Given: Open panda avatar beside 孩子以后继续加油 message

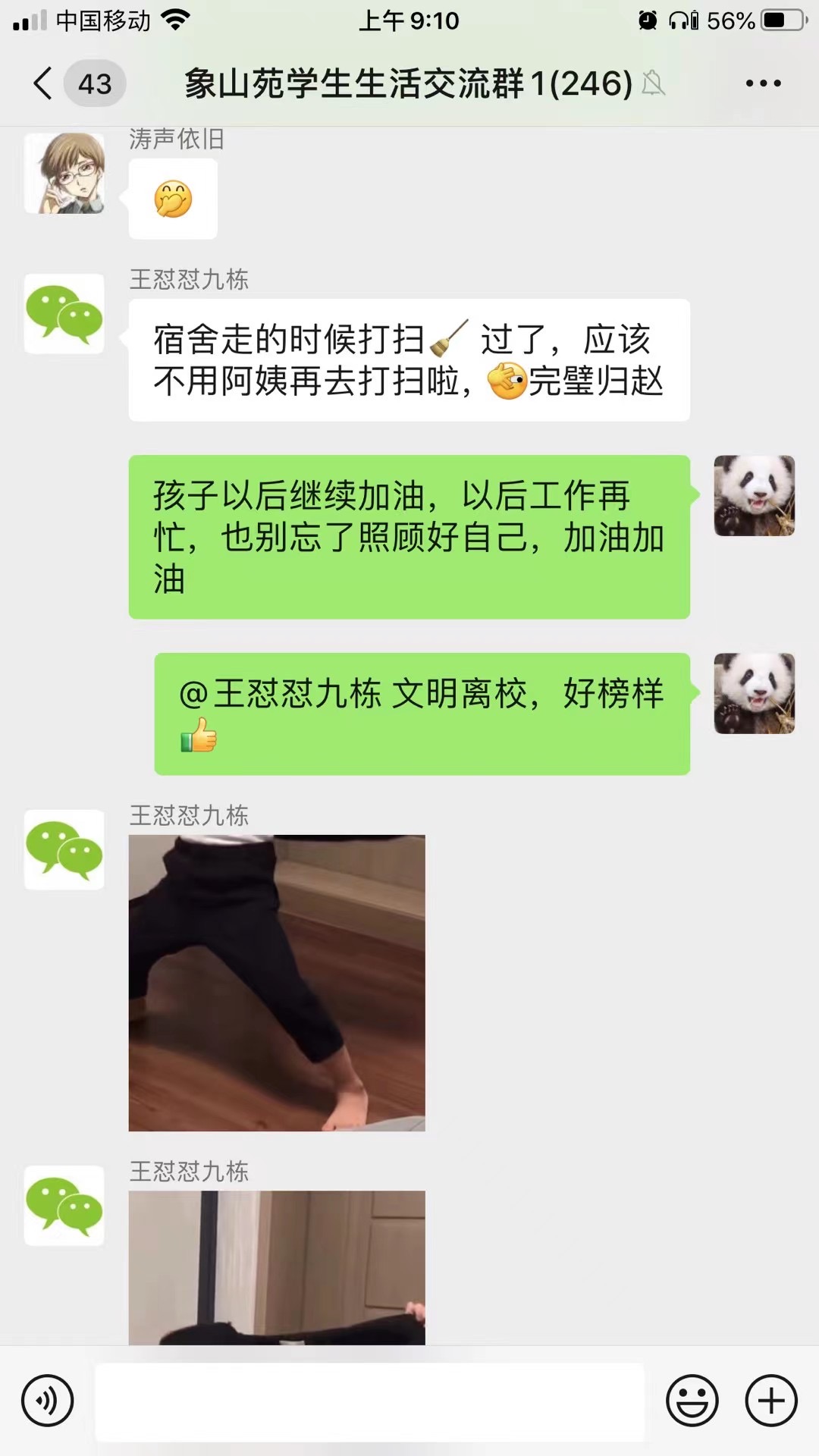Looking at the screenshot, I should [754, 496].
